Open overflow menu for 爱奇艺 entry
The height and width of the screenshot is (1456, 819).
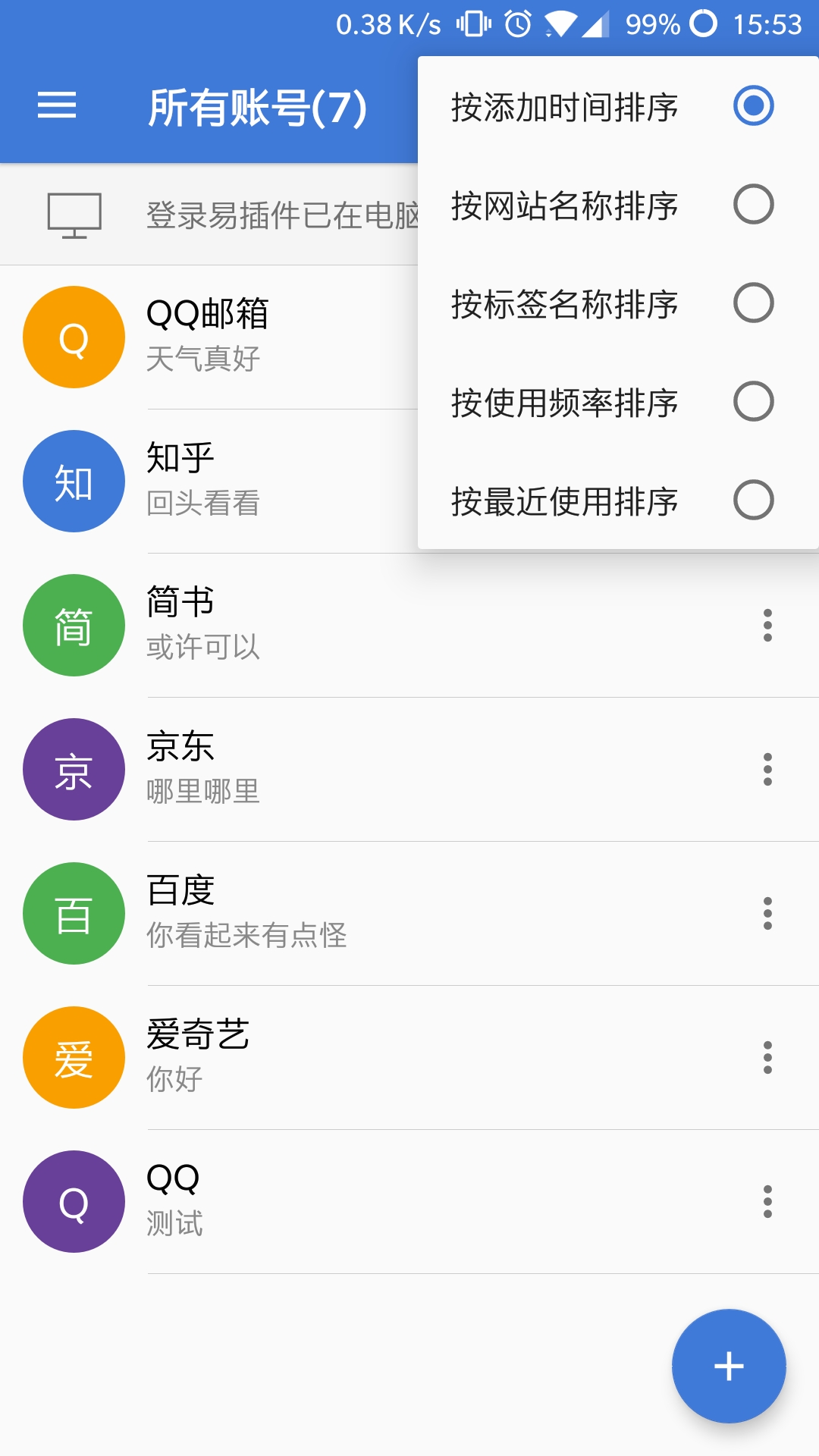pos(767,1057)
